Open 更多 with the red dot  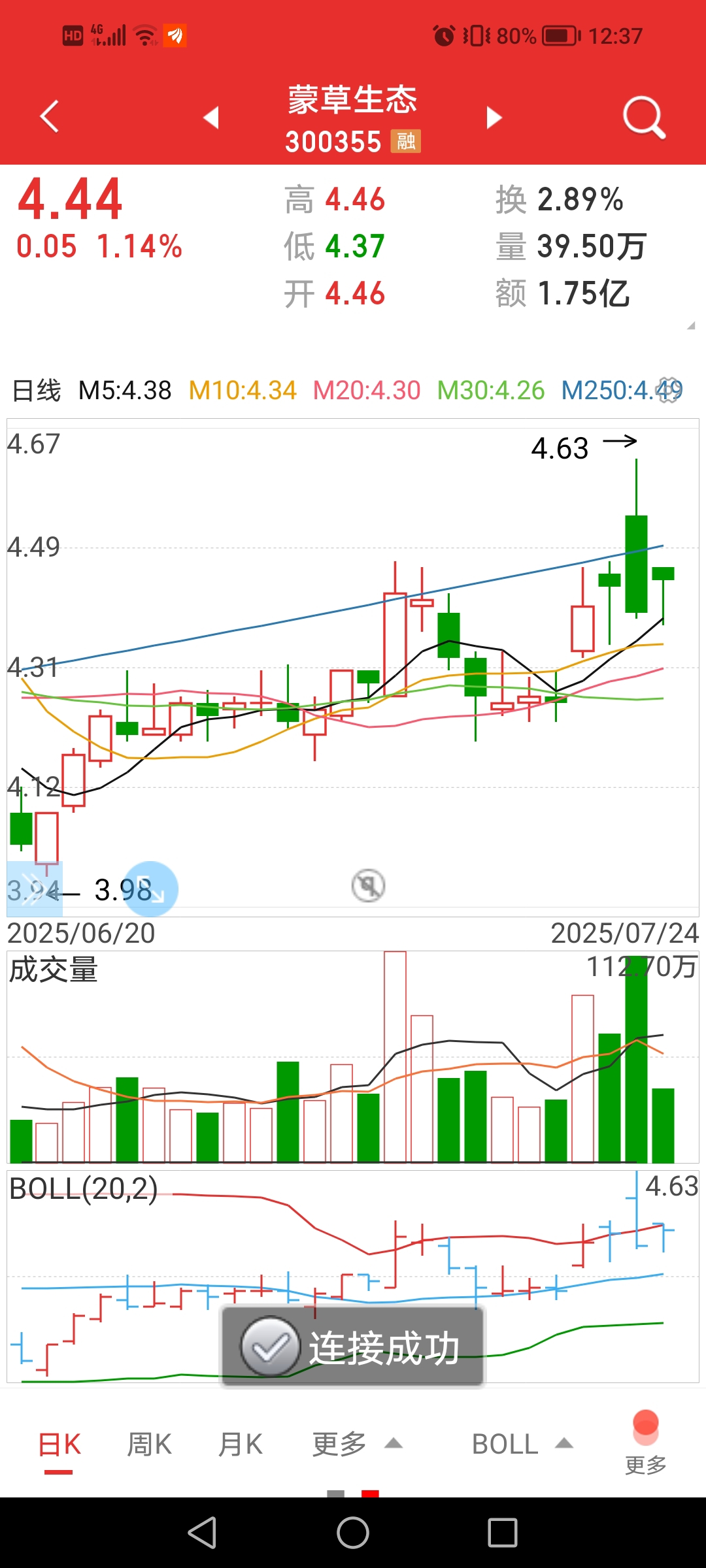click(x=646, y=1443)
